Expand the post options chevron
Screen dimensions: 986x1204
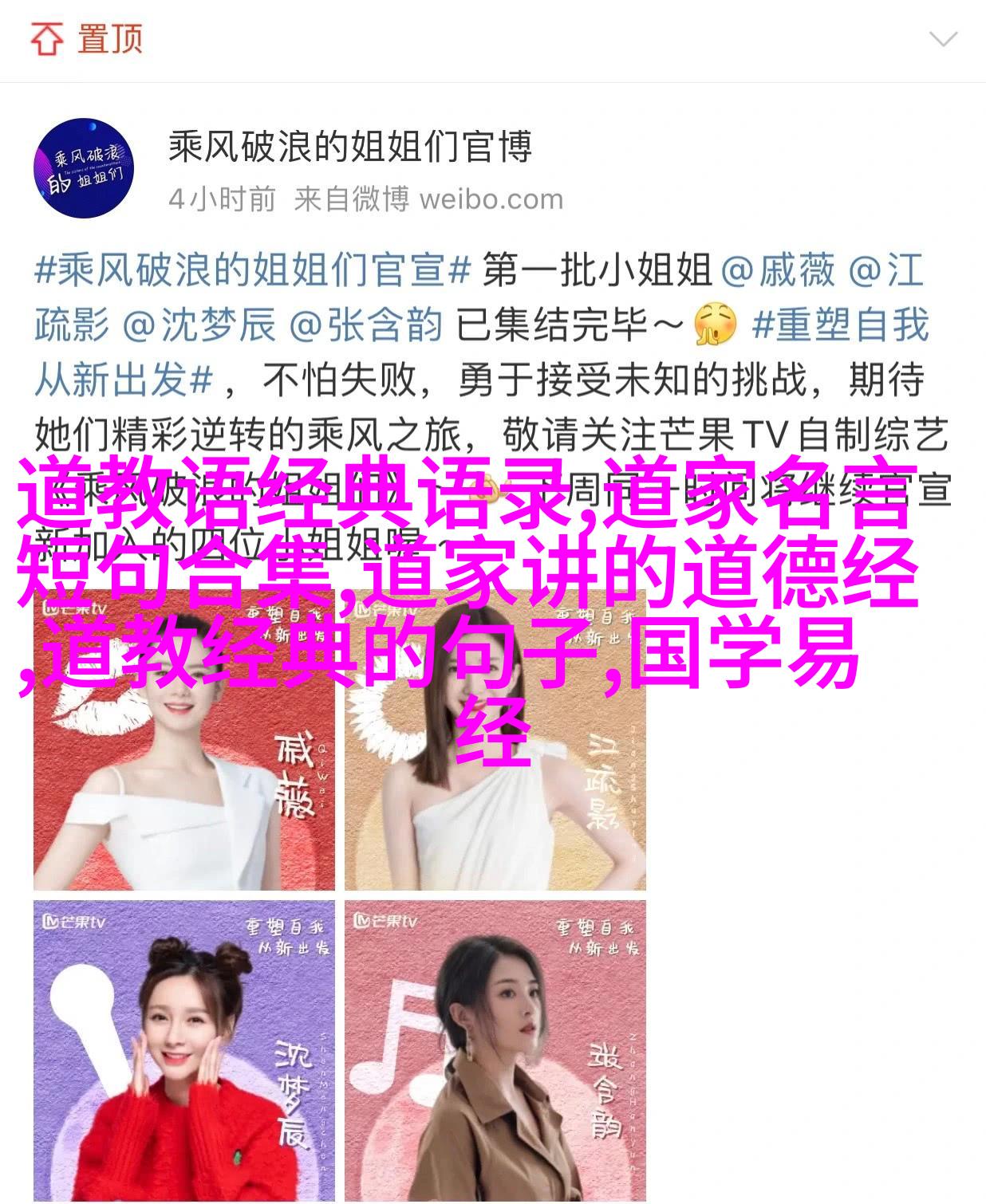coord(943,39)
